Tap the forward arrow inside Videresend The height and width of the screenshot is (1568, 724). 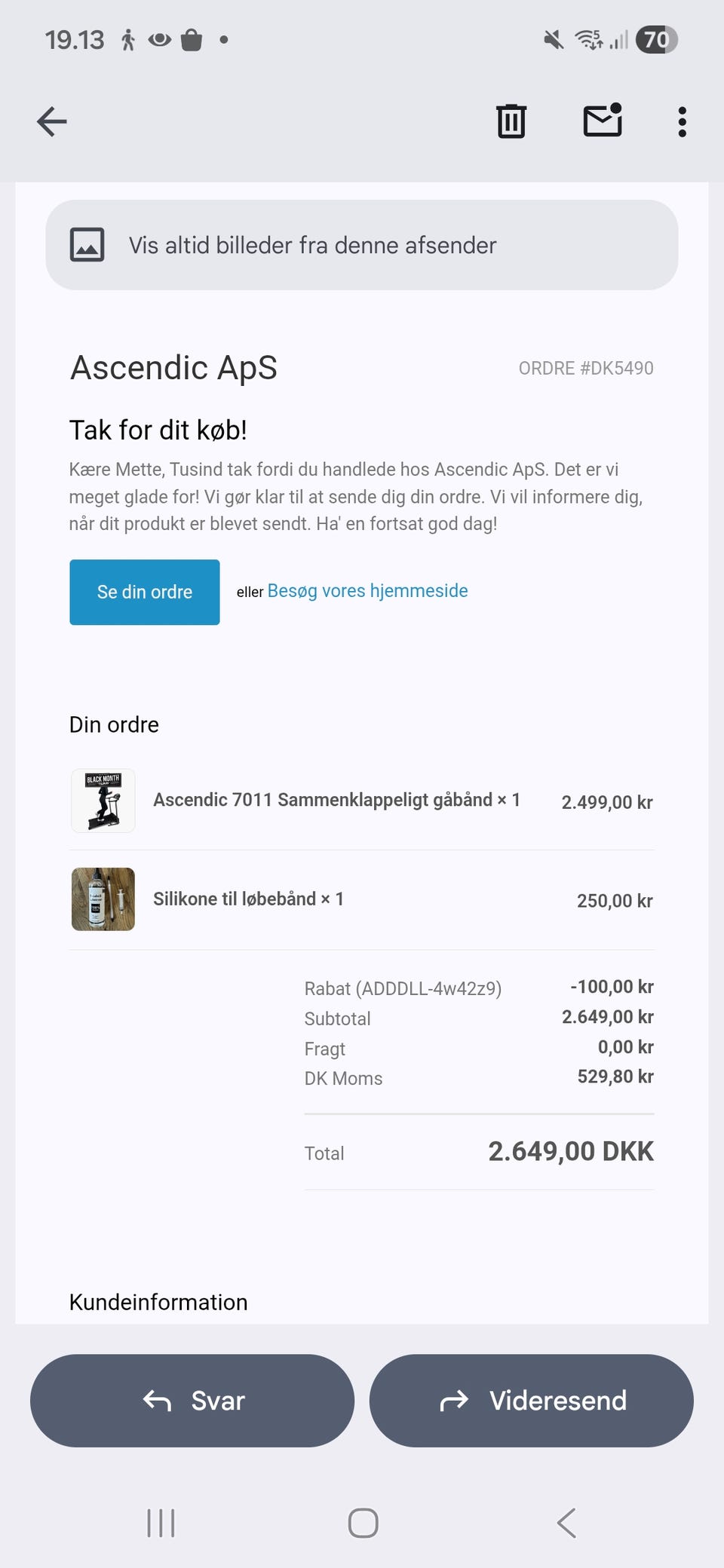453,1400
